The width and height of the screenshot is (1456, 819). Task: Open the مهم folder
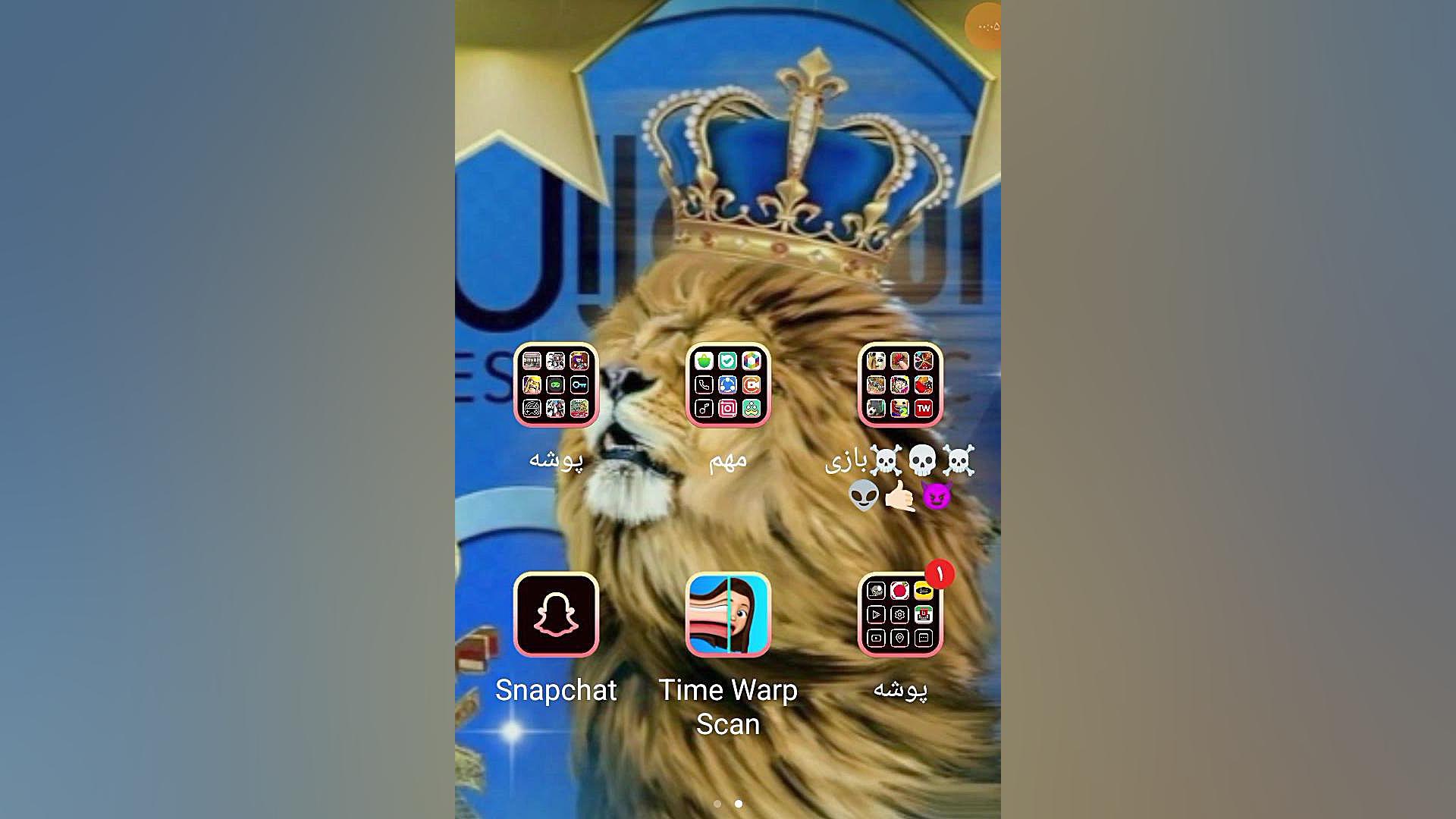point(728,385)
